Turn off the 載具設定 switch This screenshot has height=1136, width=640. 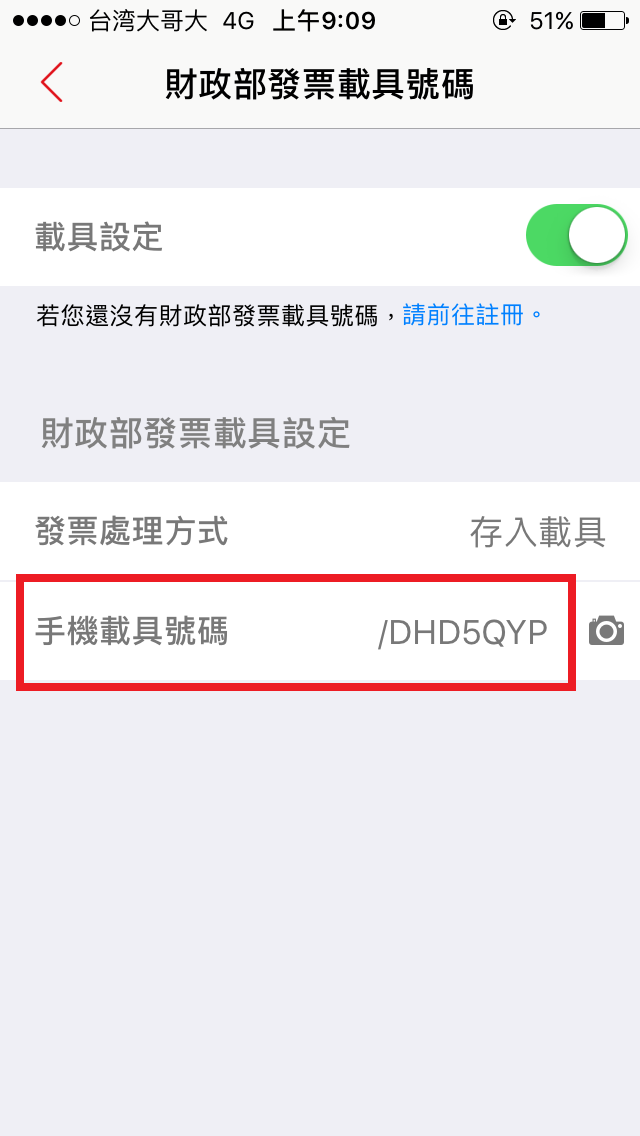pos(576,235)
